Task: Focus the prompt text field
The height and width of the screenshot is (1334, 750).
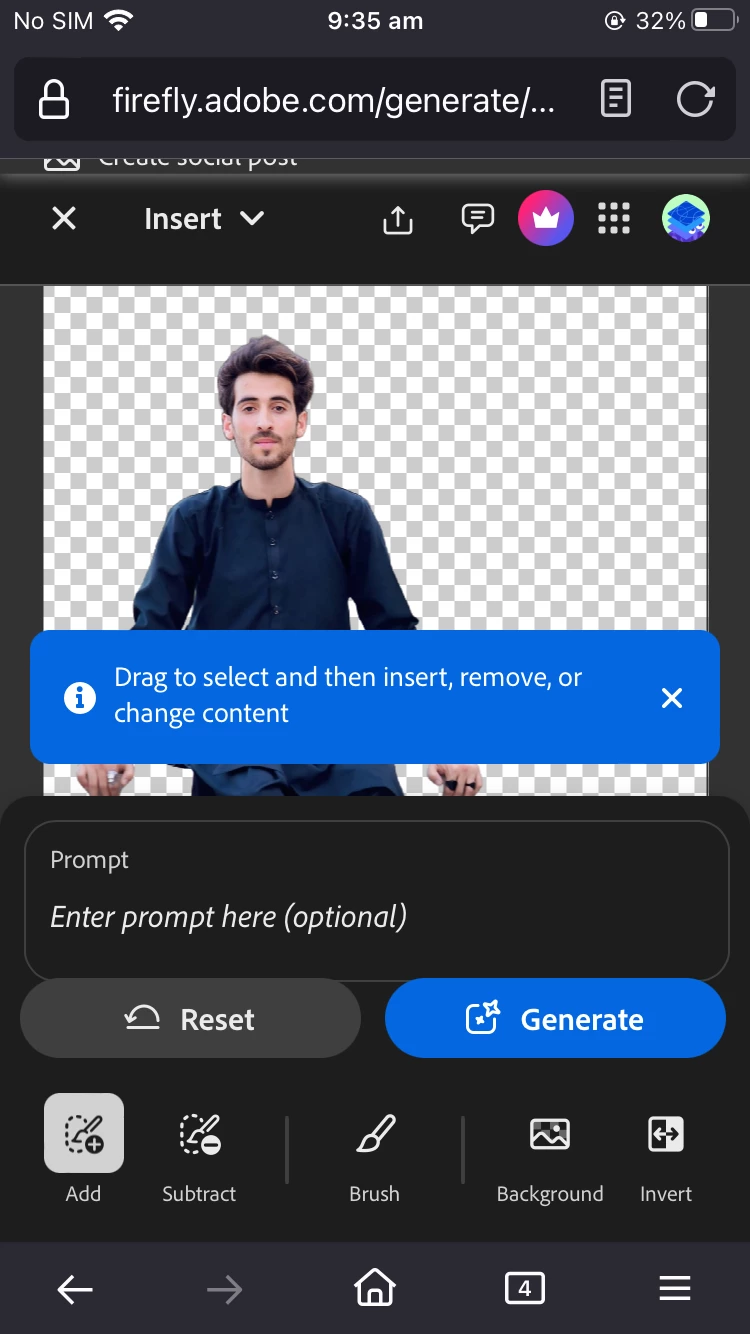Action: point(376,916)
